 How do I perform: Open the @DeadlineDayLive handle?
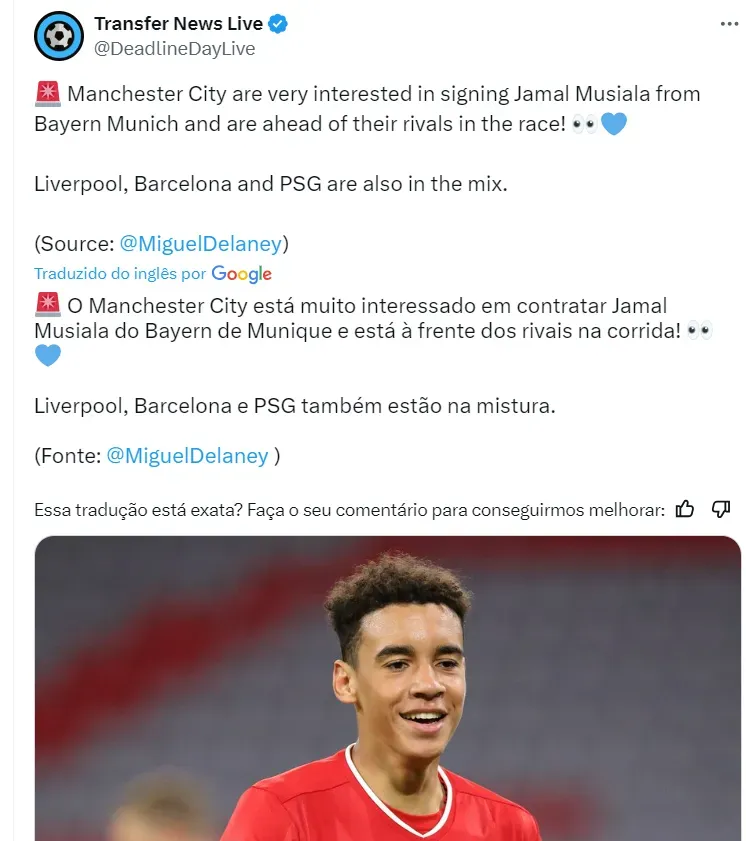174,48
